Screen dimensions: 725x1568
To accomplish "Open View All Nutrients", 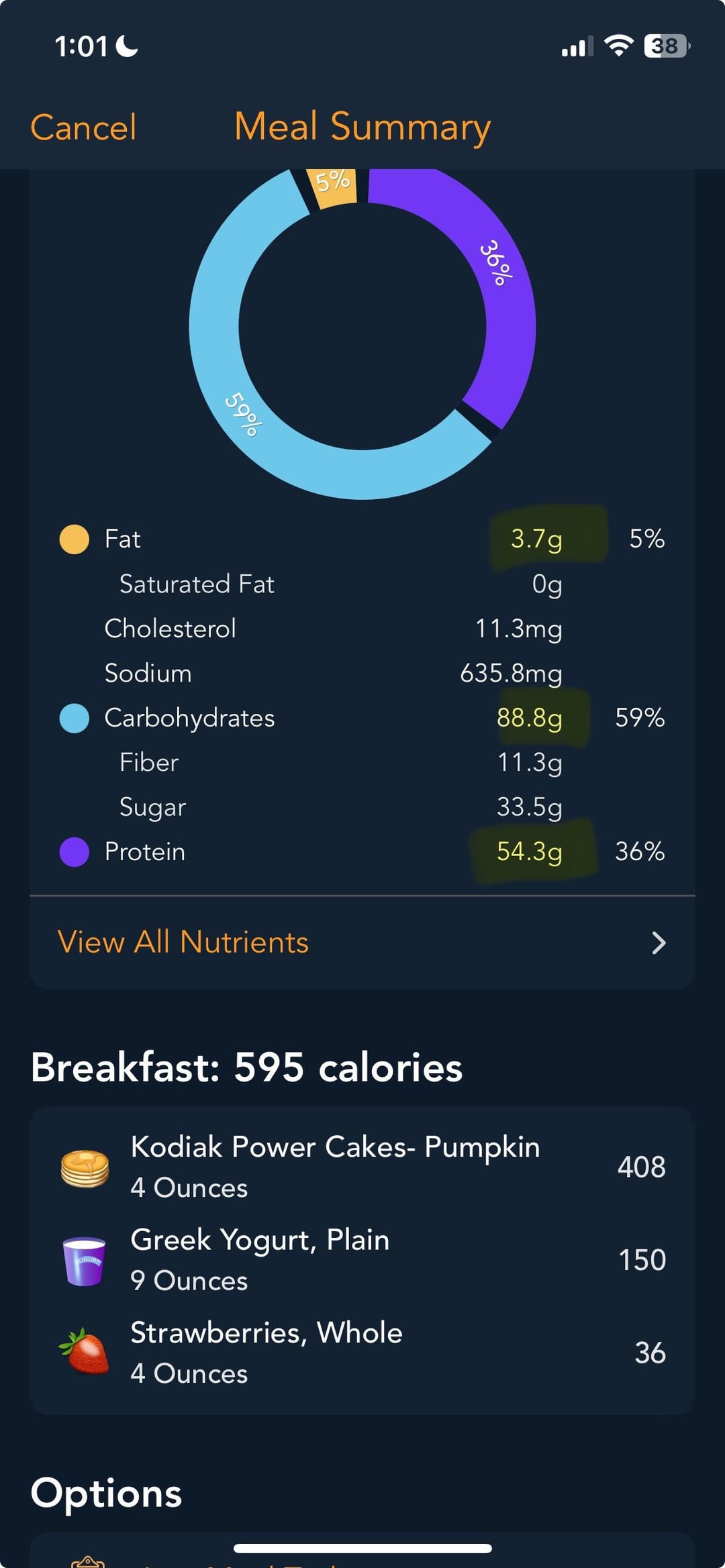I will (x=362, y=942).
